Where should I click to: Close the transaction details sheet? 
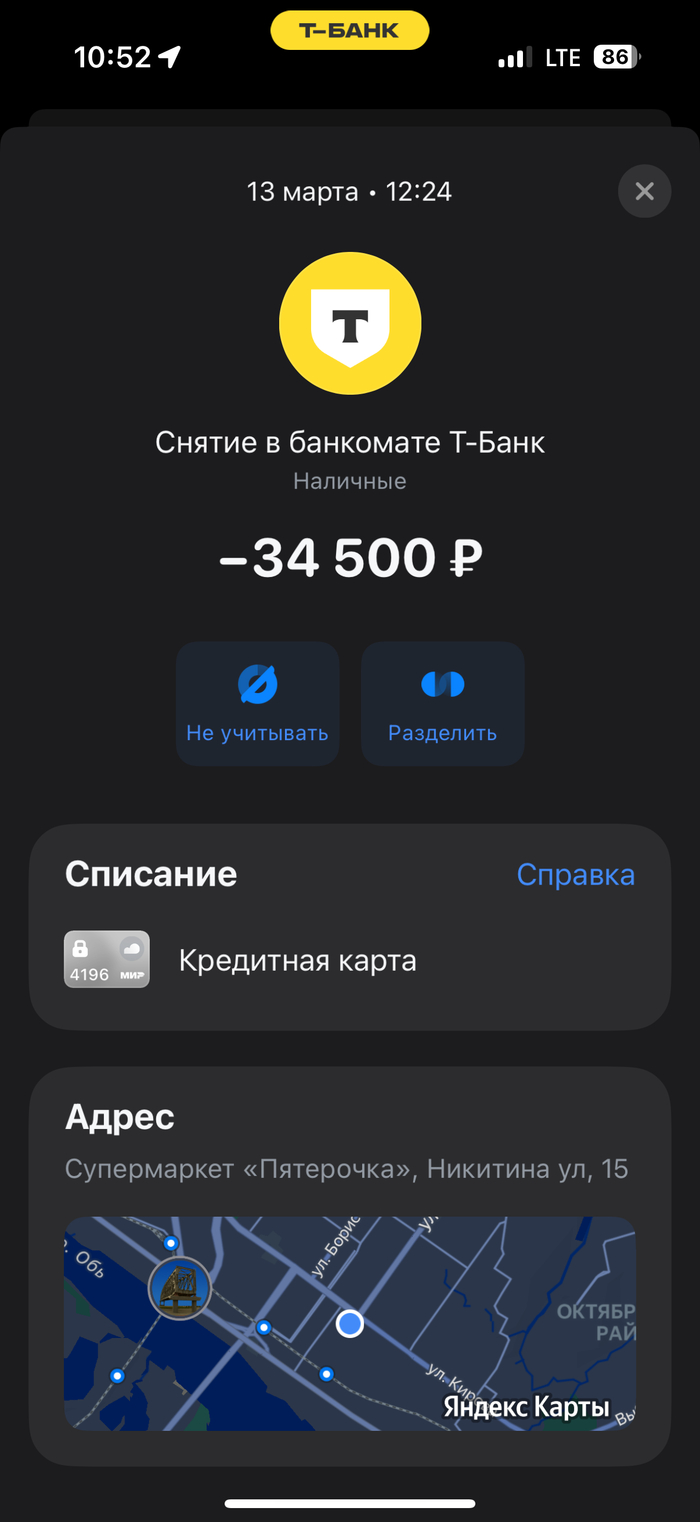[644, 191]
